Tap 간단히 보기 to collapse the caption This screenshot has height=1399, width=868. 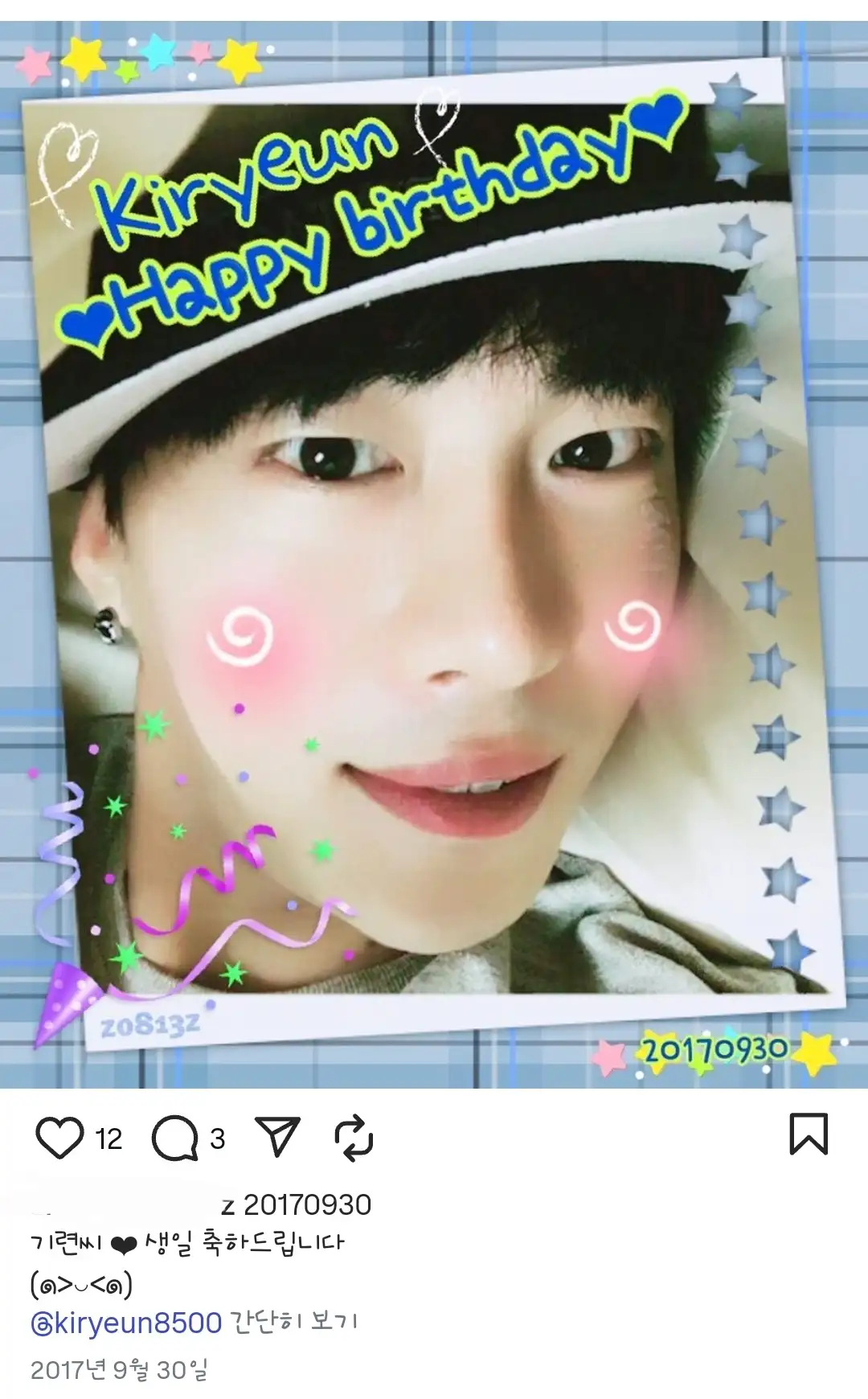[x=293, y=1323]
